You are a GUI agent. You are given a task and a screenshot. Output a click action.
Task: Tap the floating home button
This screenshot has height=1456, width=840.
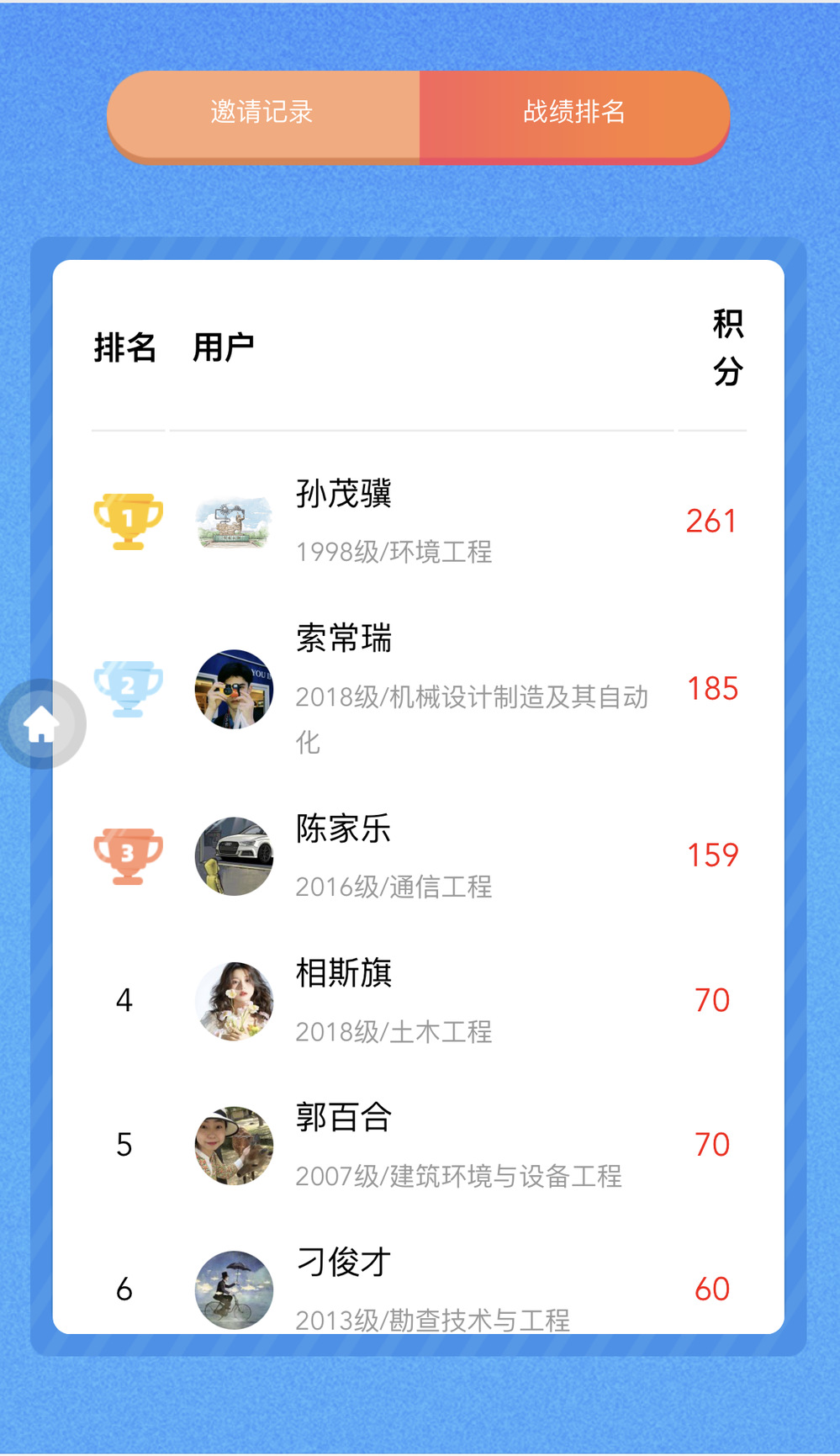tap(42, 724)
